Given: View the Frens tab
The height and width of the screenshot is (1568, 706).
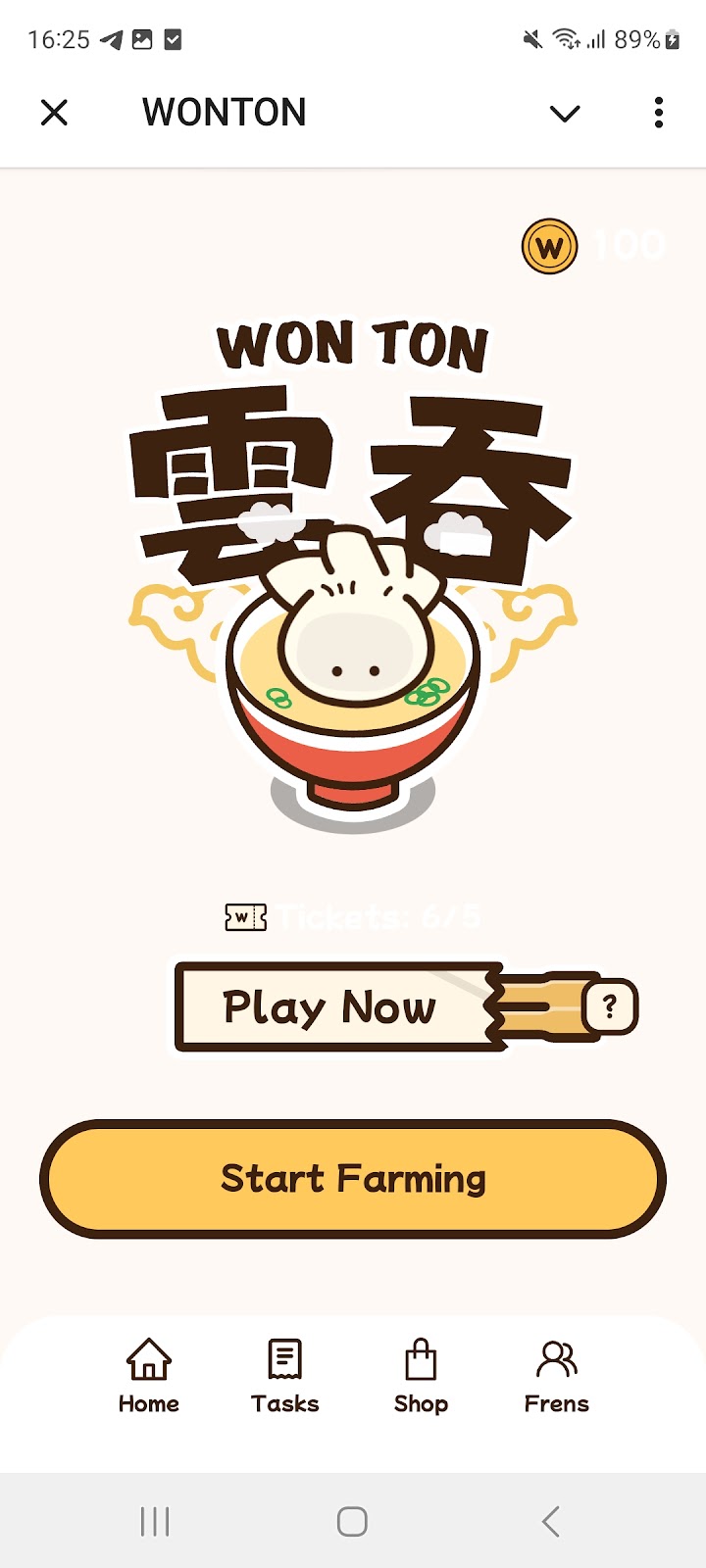Looking at the screenshot, I should click(x=556, y=1376).
